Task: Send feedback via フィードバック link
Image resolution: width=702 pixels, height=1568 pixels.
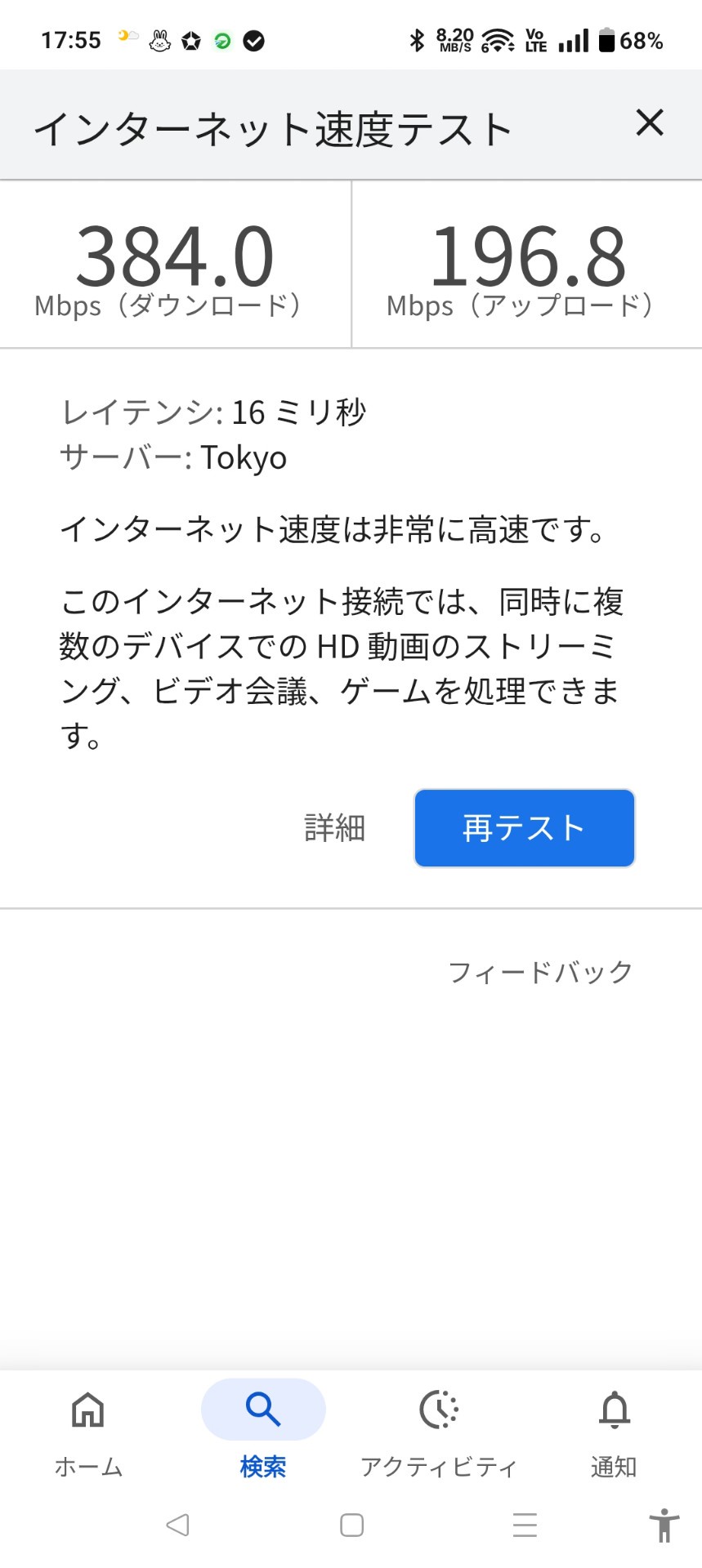Action: click(540, 972)
